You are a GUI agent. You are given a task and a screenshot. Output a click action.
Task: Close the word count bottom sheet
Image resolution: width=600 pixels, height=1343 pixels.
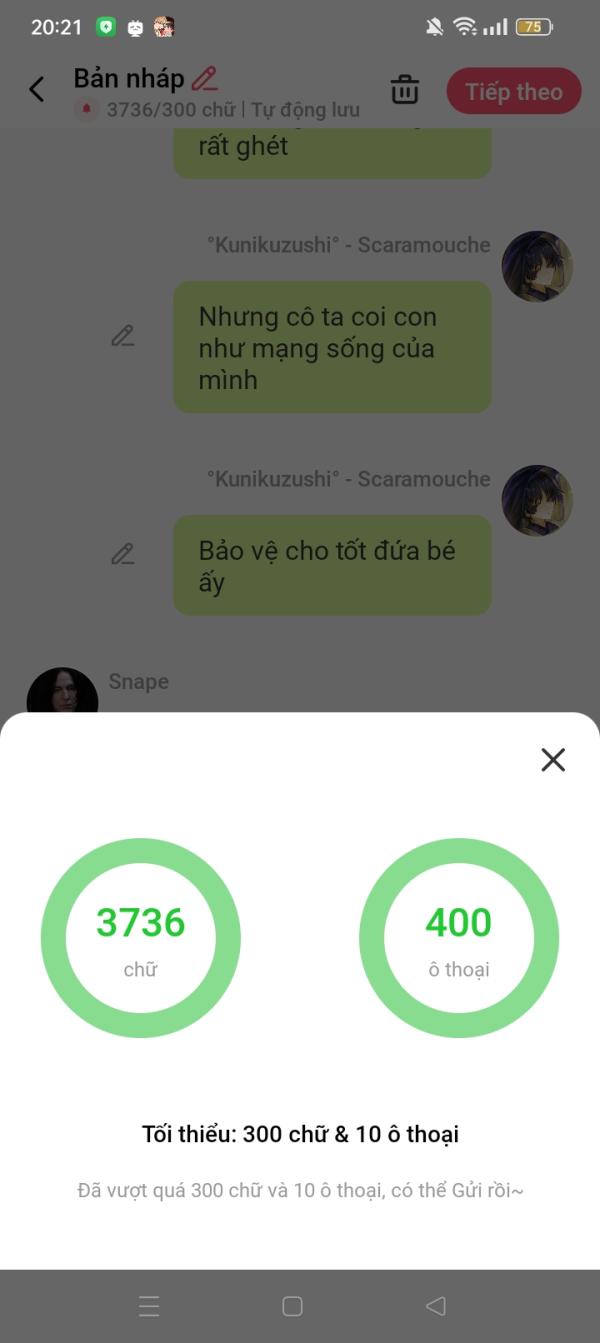pos(553,760)
